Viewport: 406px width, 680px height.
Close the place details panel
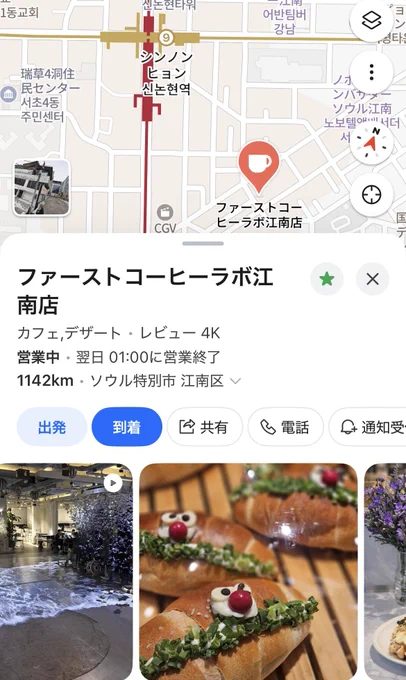point(372,279)
